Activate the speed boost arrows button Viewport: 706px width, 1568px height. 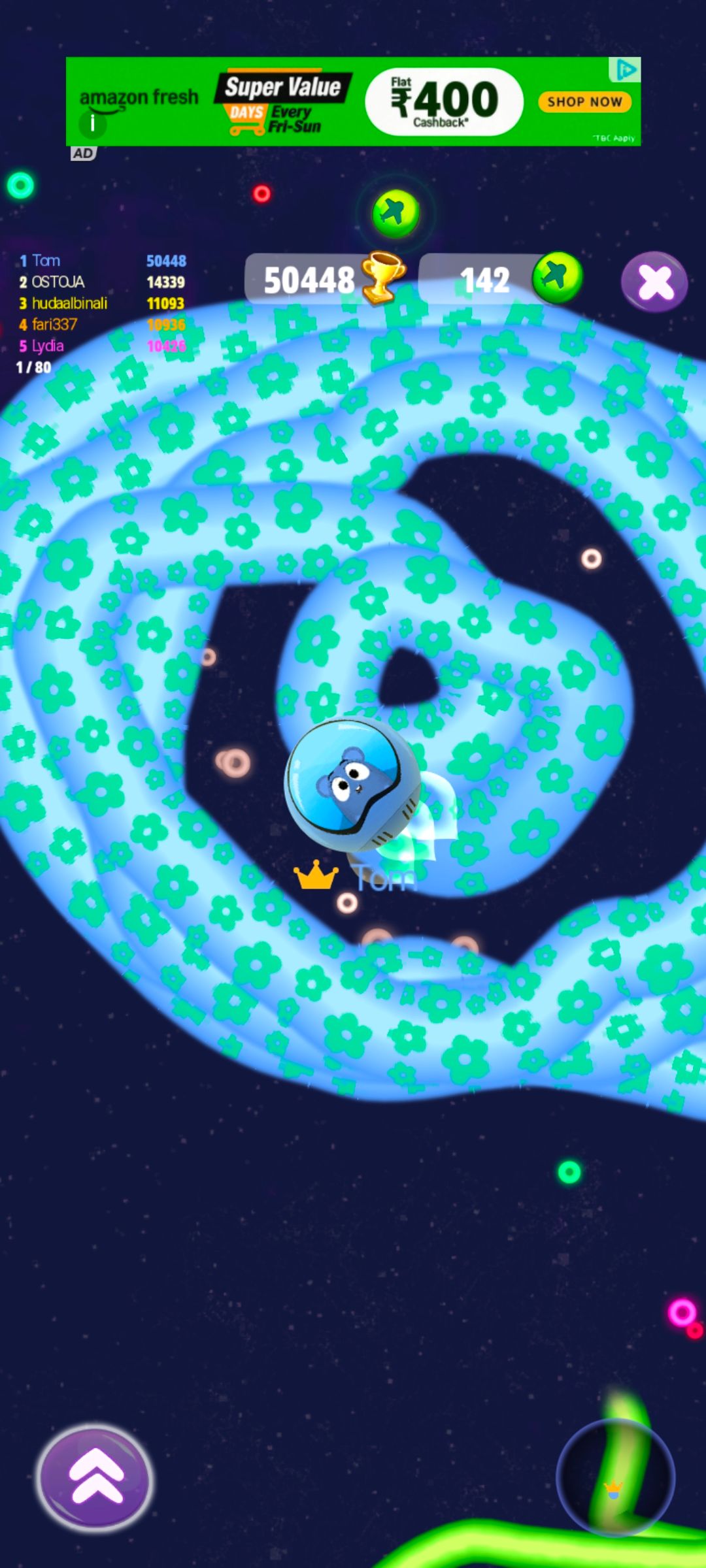pyautogui.click(x=95, y=1479)
